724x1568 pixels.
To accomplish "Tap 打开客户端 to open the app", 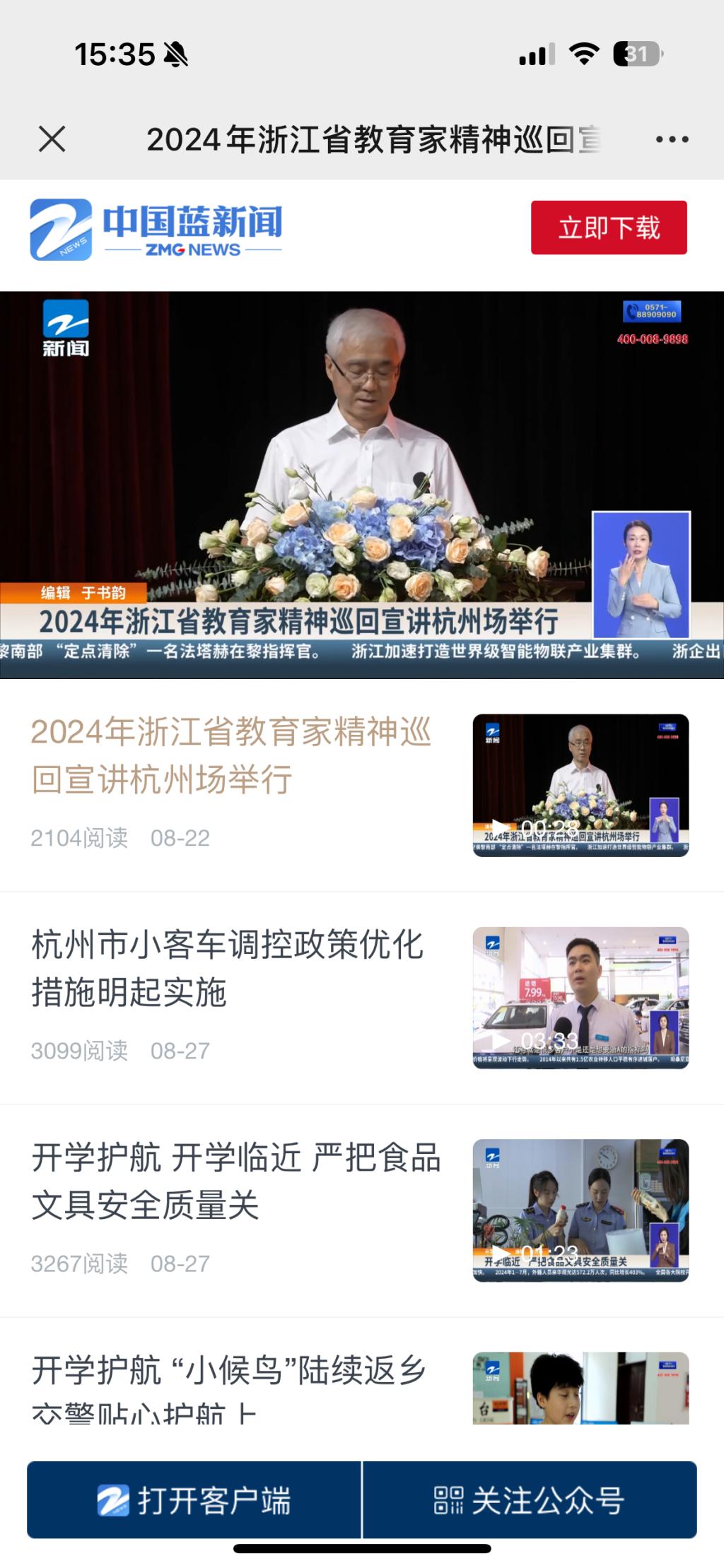I will coord(194,1500).
